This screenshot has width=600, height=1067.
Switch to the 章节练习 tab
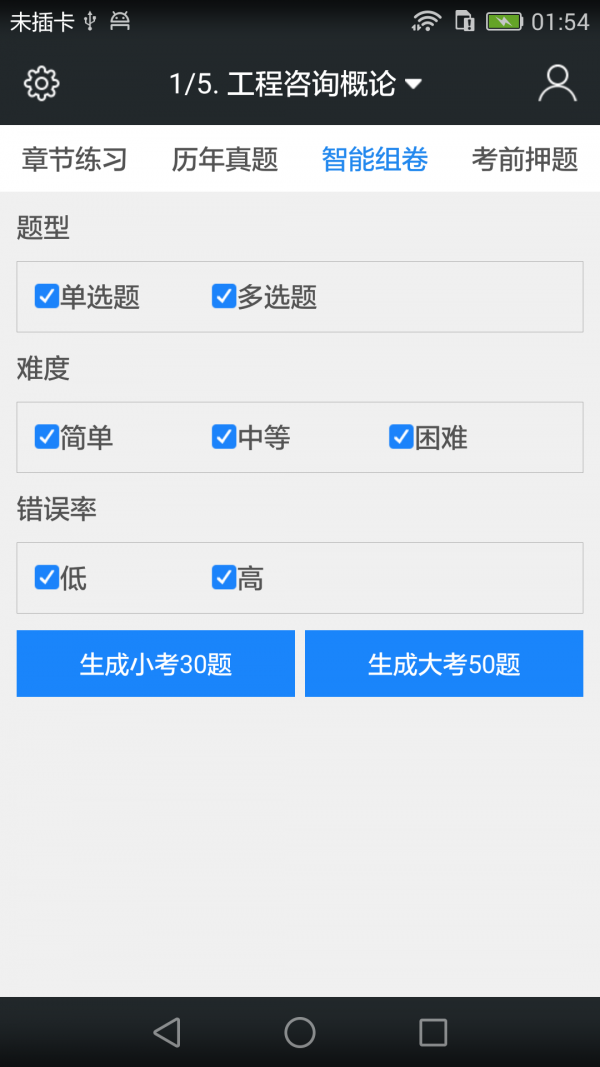coord(75,159)
